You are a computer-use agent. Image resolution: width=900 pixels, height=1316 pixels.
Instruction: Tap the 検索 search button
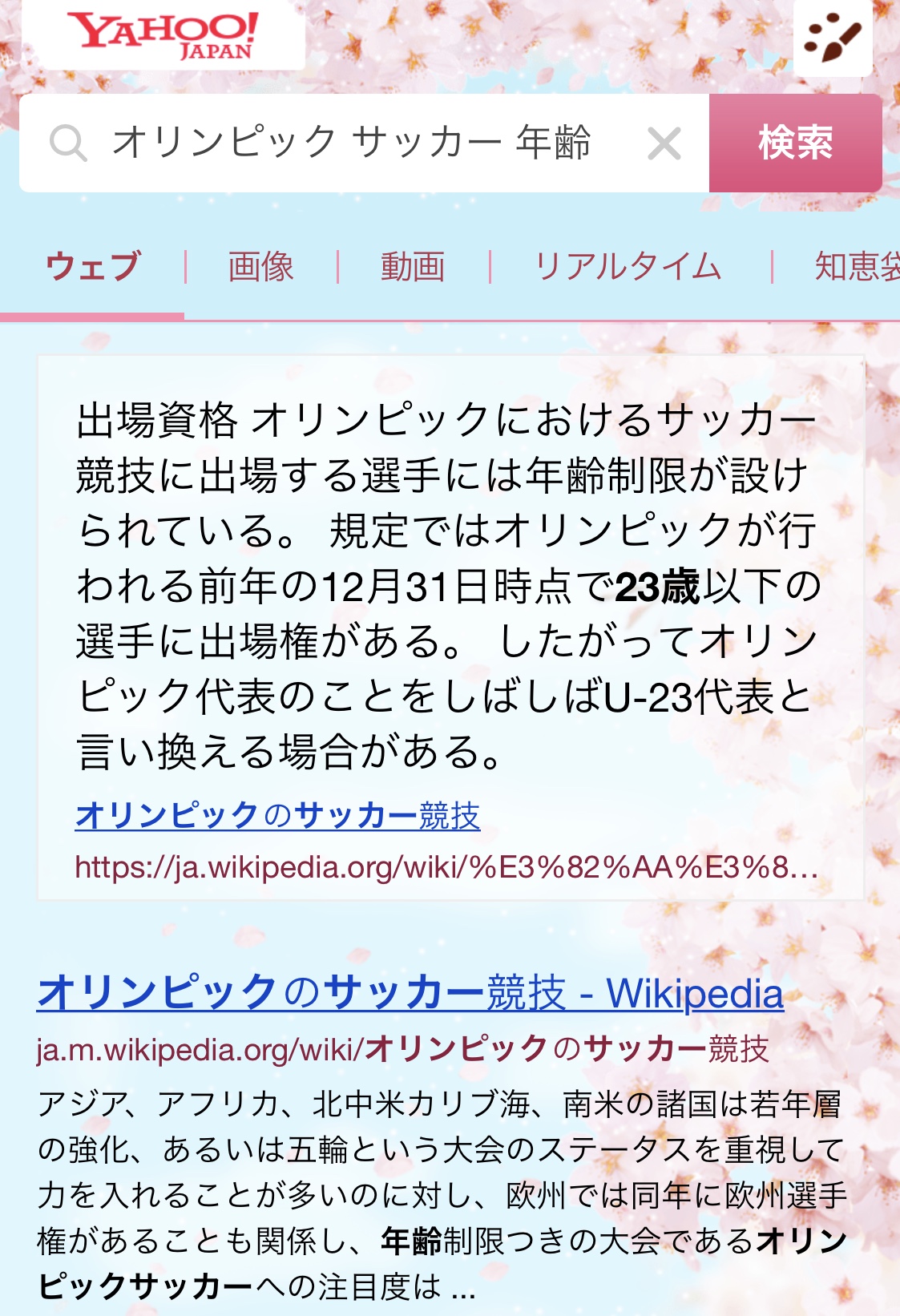[x=795, y=143]
